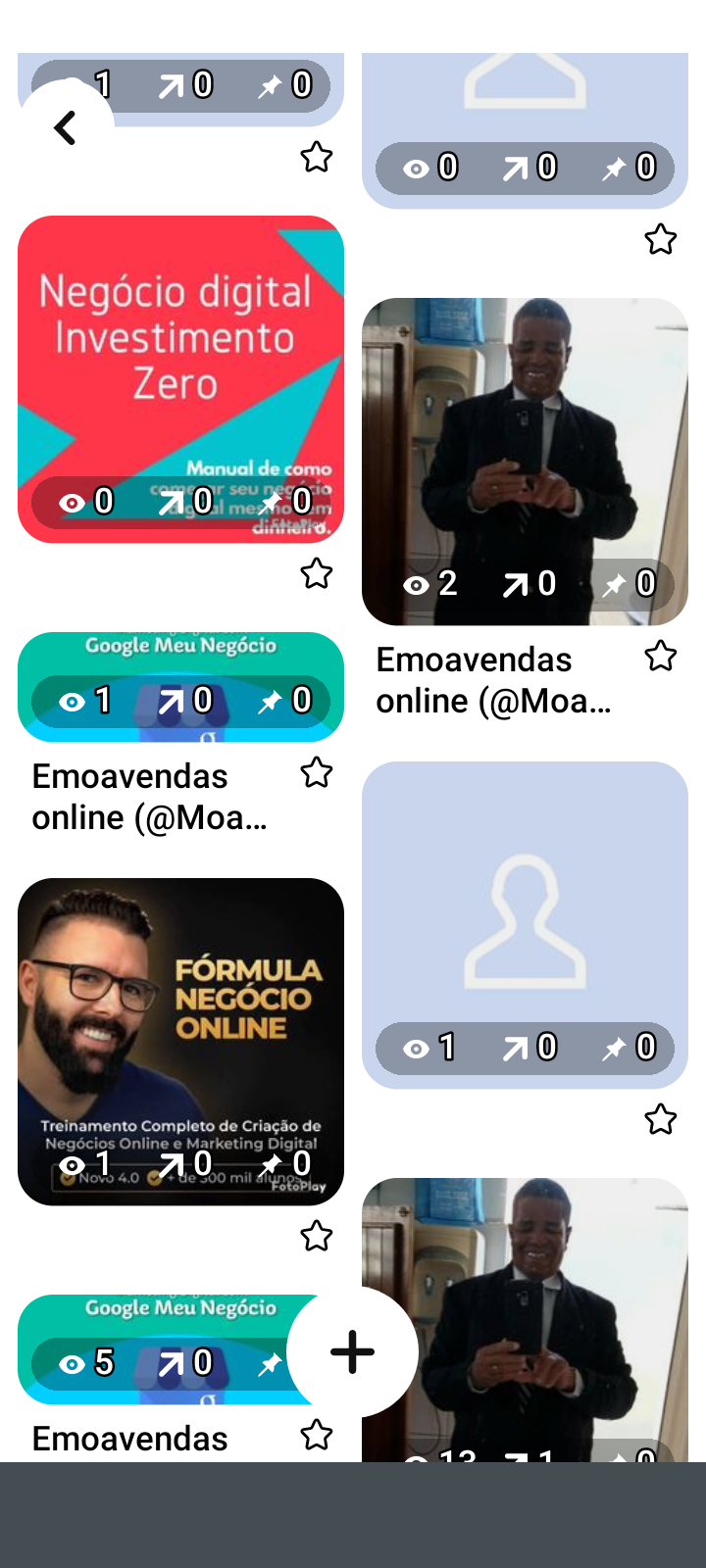Viewport: 706px width, 1568px height.
Task: Open the blank profile card with 1 view
Action: click(525, 924)
